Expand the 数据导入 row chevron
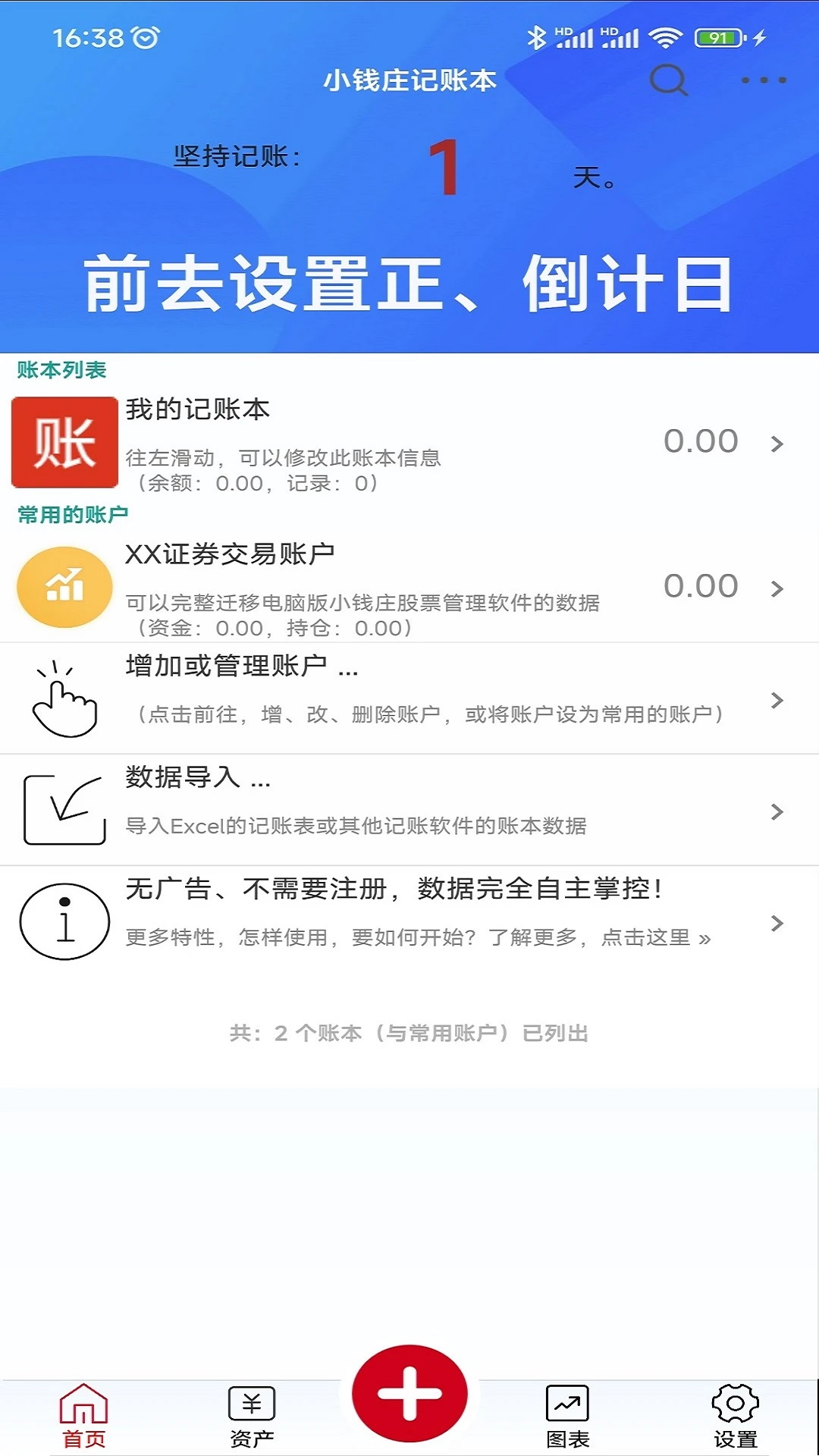This screenshot has width=819, height=1456. click(776, 810)
